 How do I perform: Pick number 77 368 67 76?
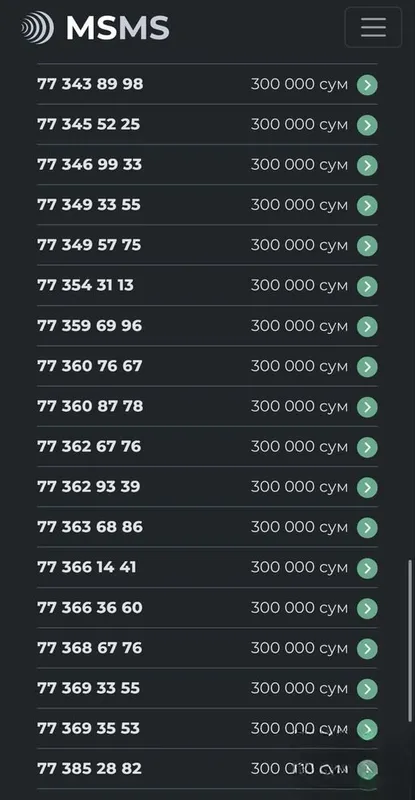click(207, 648)
